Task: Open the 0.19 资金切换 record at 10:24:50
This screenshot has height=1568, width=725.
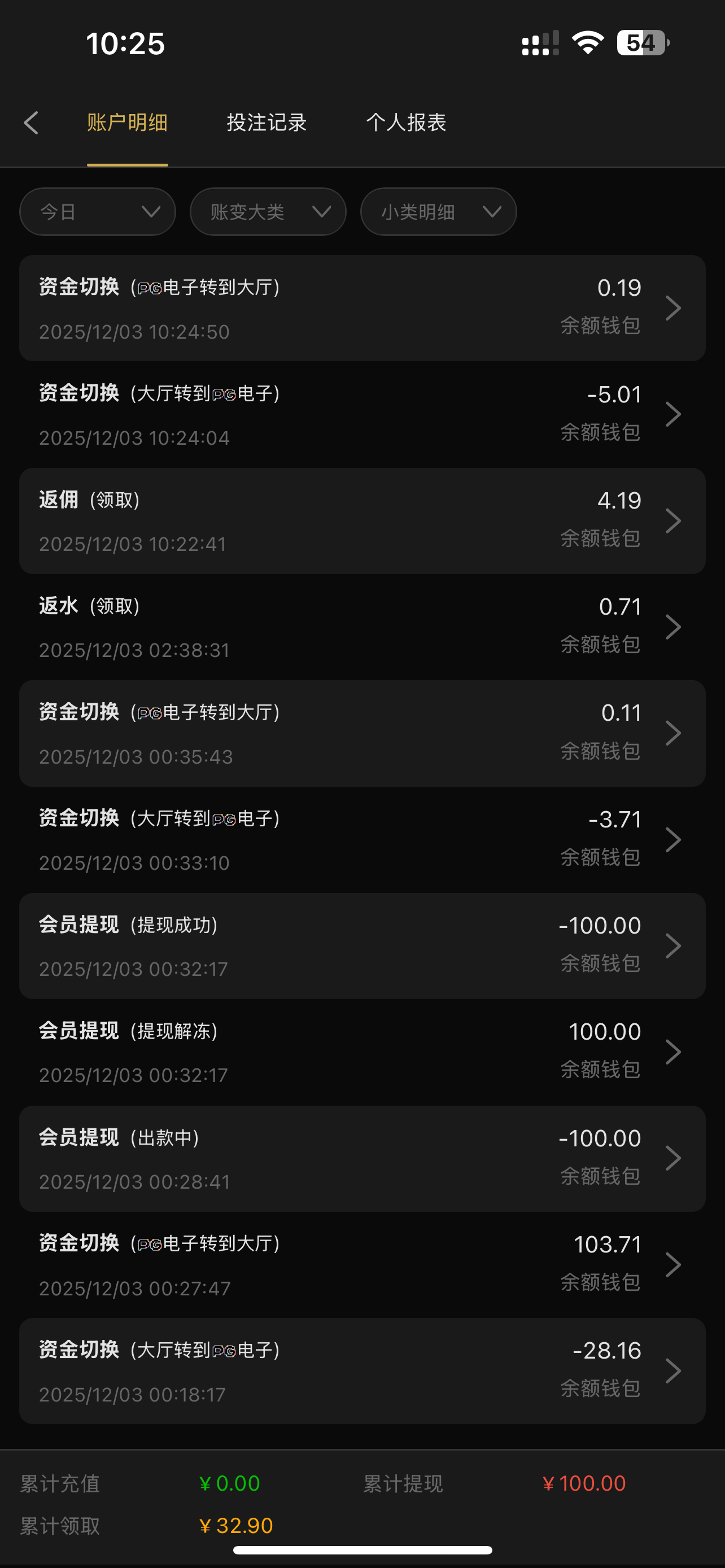Action: (x=362, y=308)
